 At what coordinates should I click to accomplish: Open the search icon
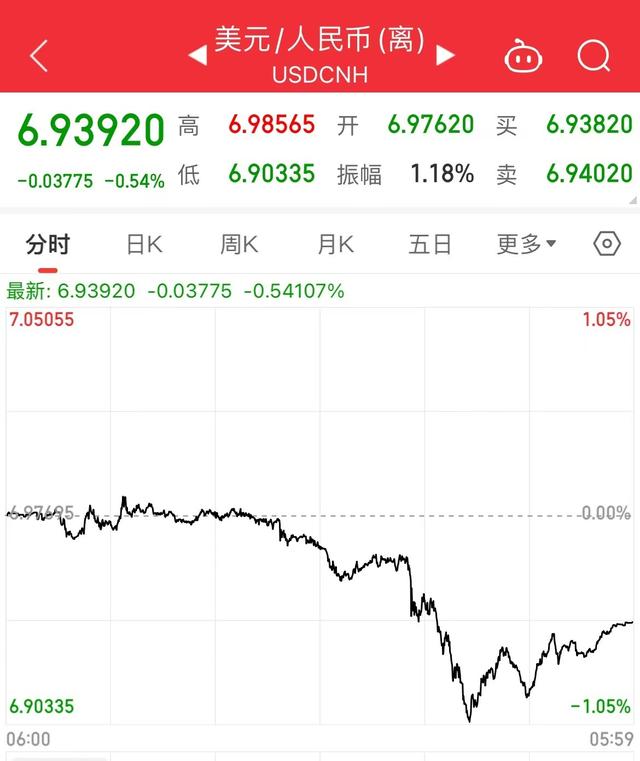[593, 56]
